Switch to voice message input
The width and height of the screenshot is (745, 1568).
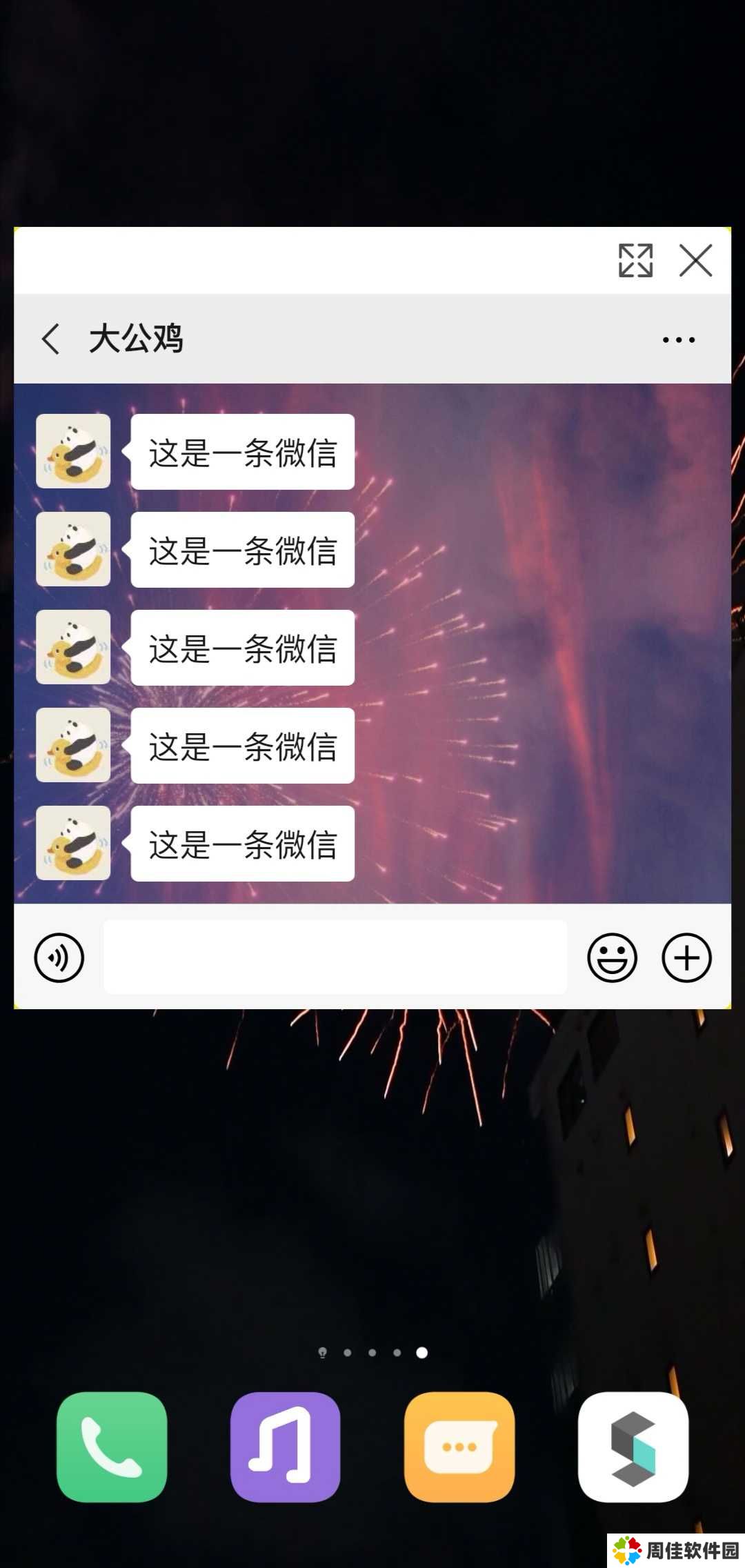tap(59, 957)
